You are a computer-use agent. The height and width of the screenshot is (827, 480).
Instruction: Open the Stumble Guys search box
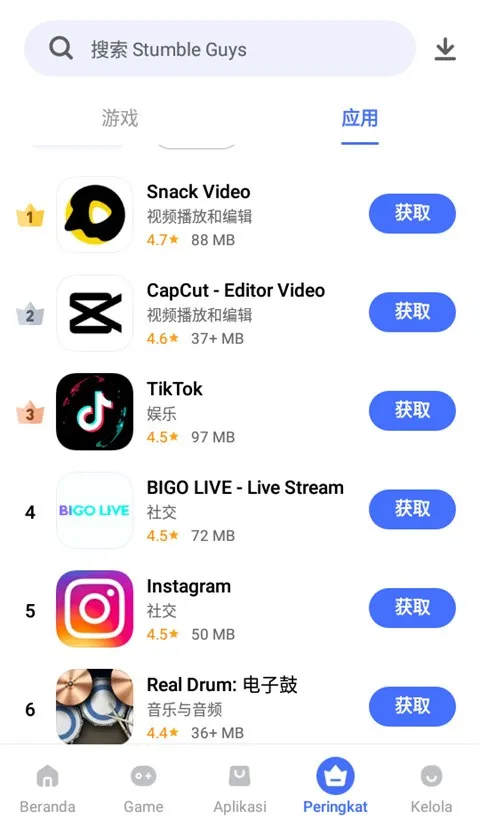(x=219, y=49)
